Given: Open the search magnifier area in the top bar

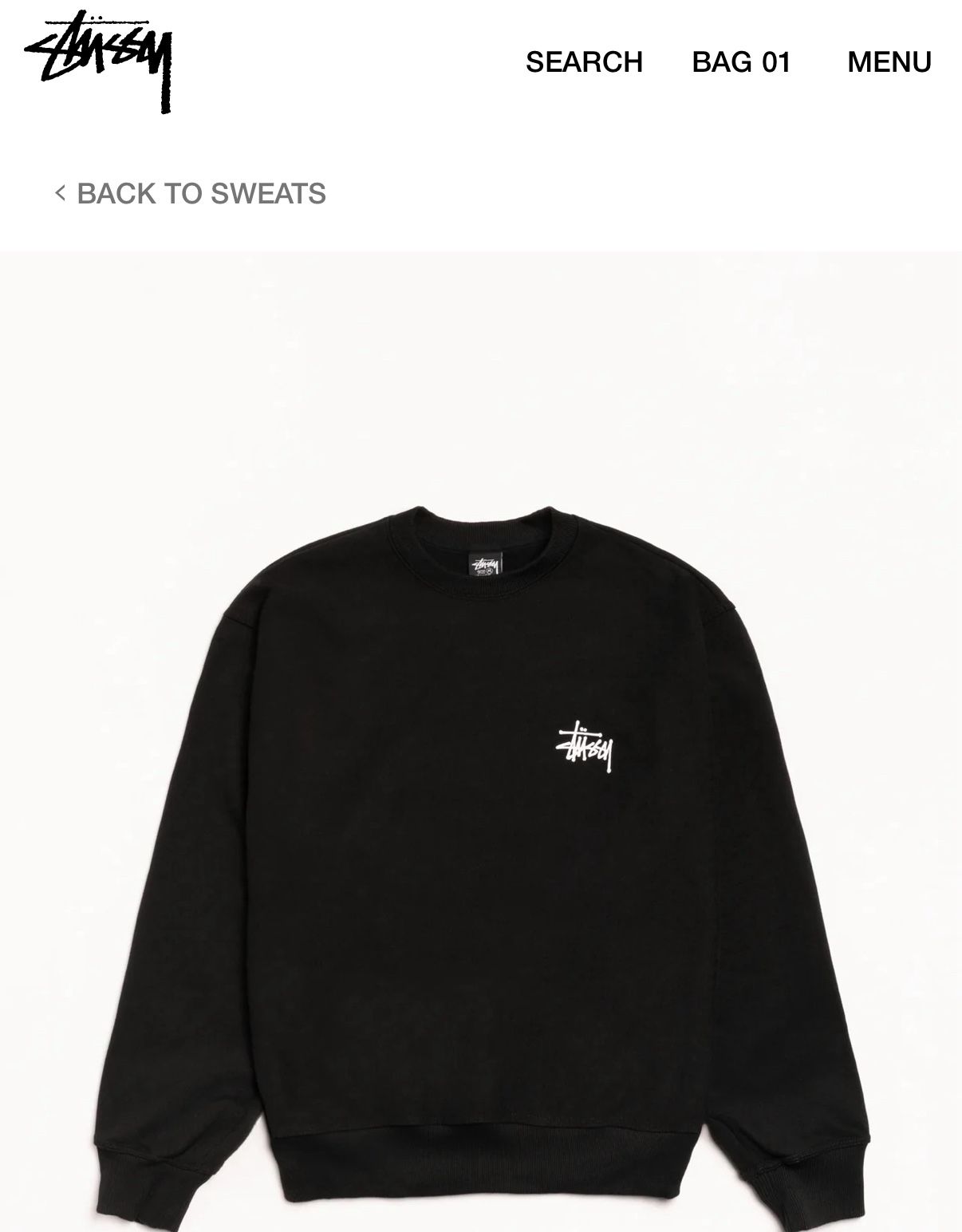Looking at the screenshot, I should [x=584, y=60].
